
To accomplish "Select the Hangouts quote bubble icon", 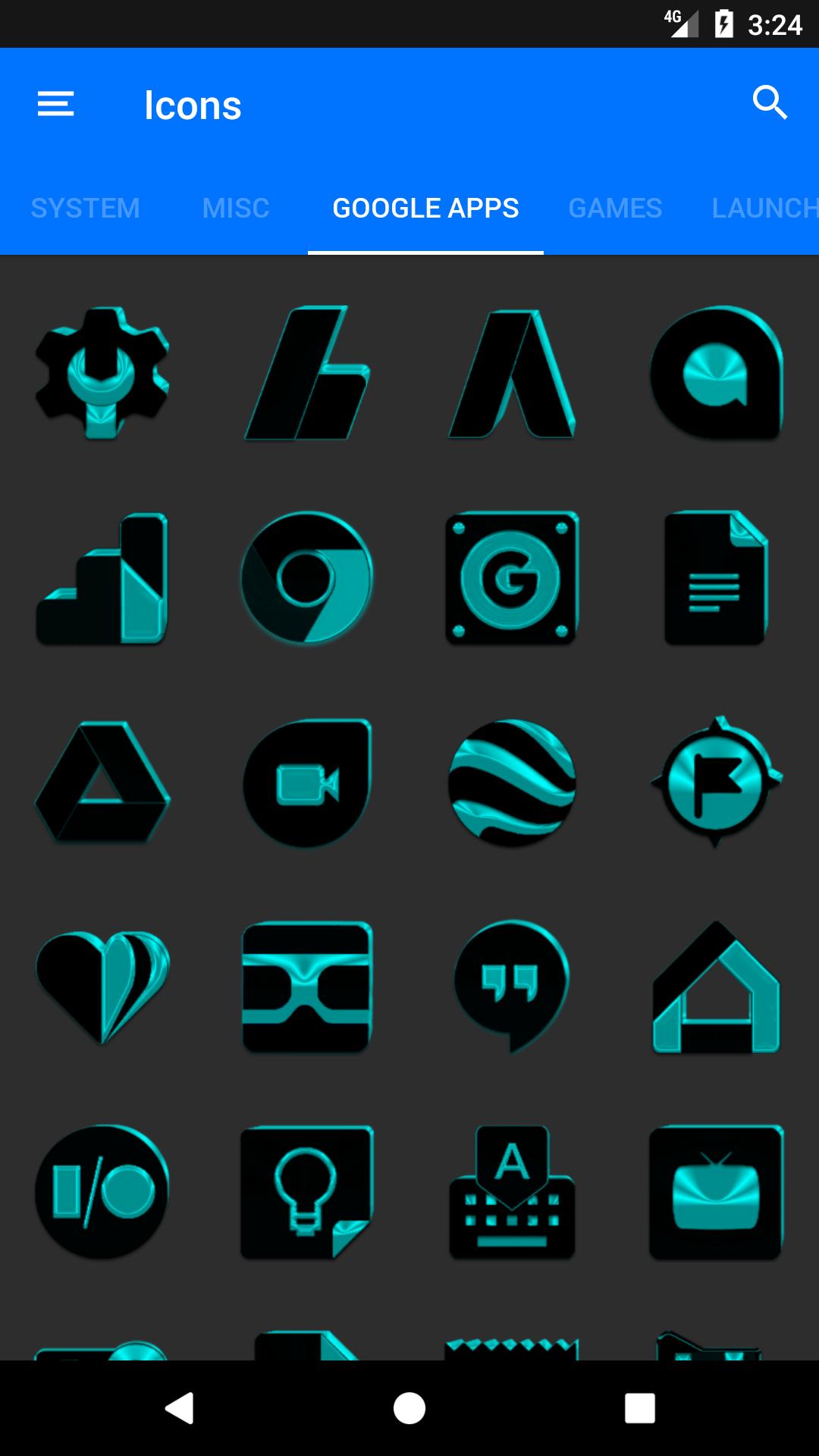I will pyautogui.click(x=512, y=986).
